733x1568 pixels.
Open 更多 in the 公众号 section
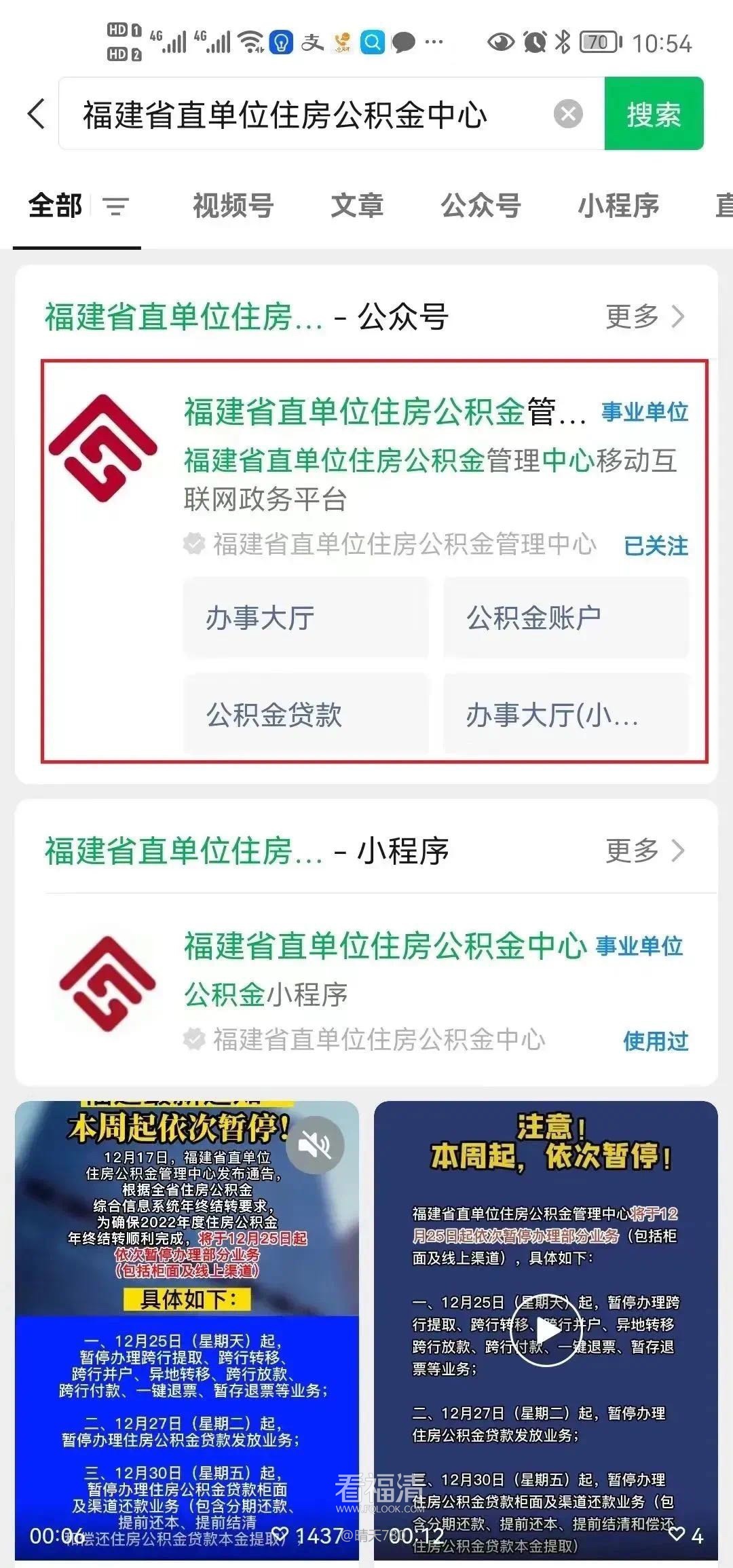tap(645, 316)
